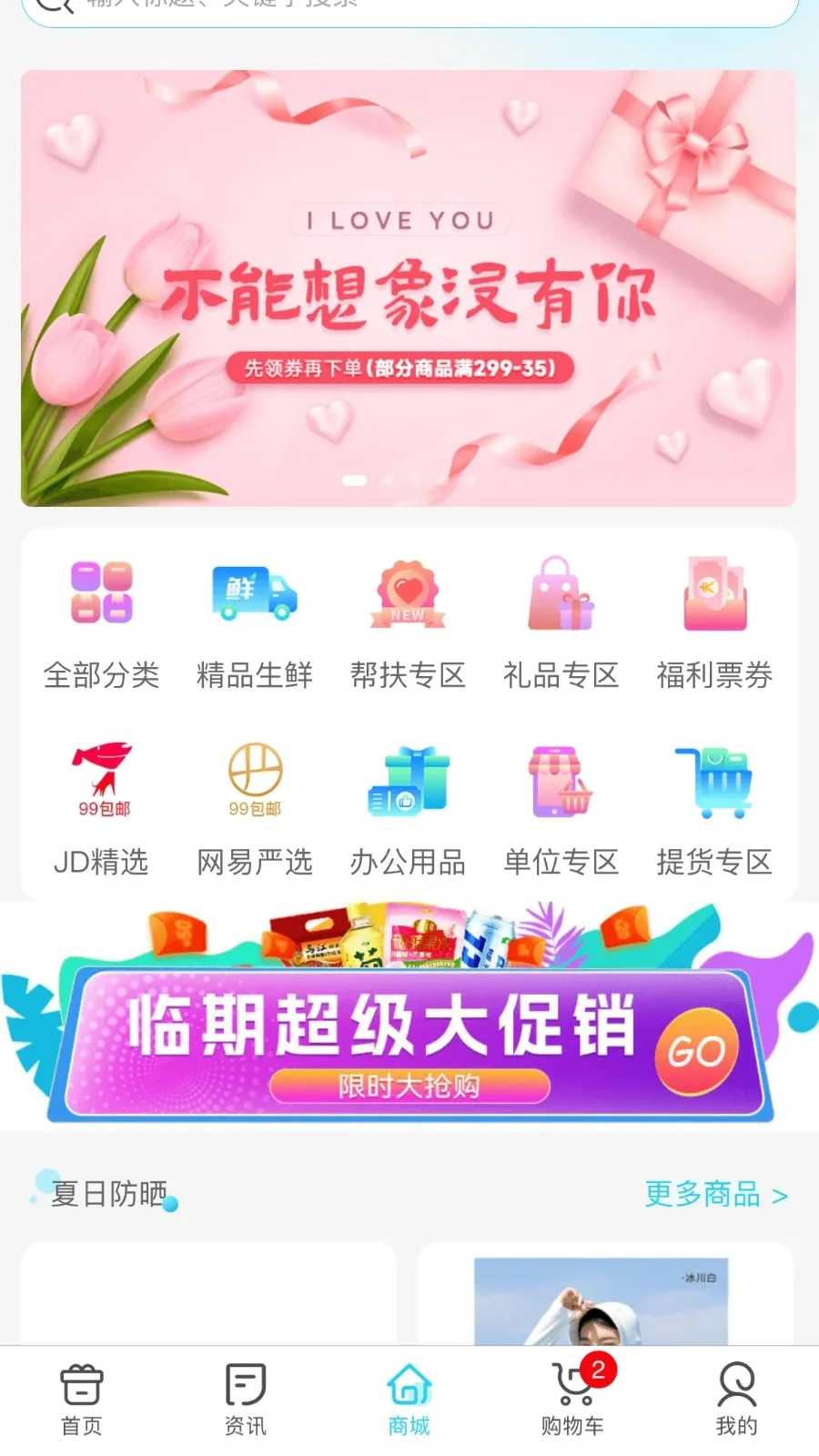The width and height of the screenshot is (819, 1456).
Task: Select the 商城 tab
Action: [x=409, y=1400]
